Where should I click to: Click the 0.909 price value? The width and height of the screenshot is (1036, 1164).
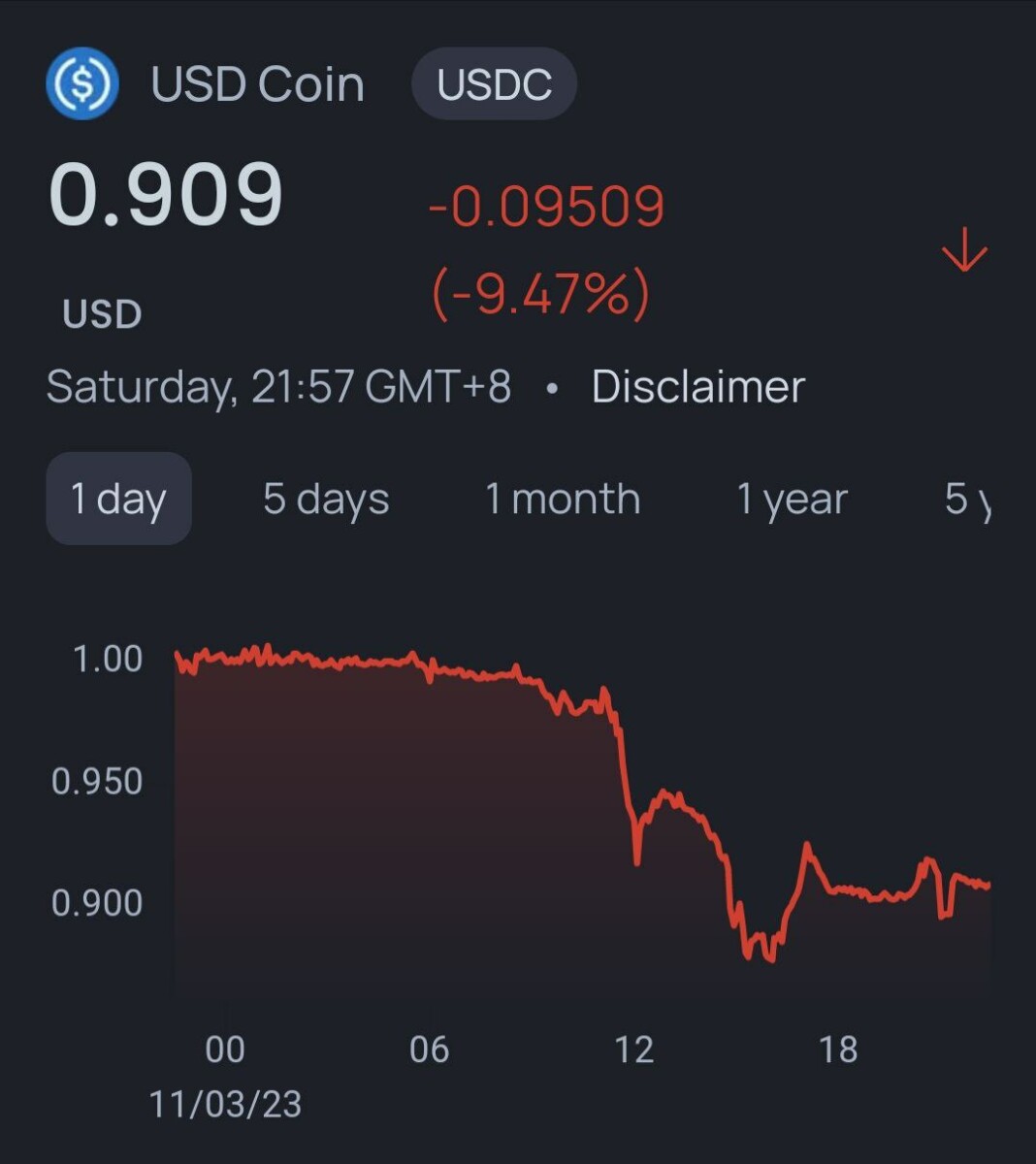click(167, 192)
